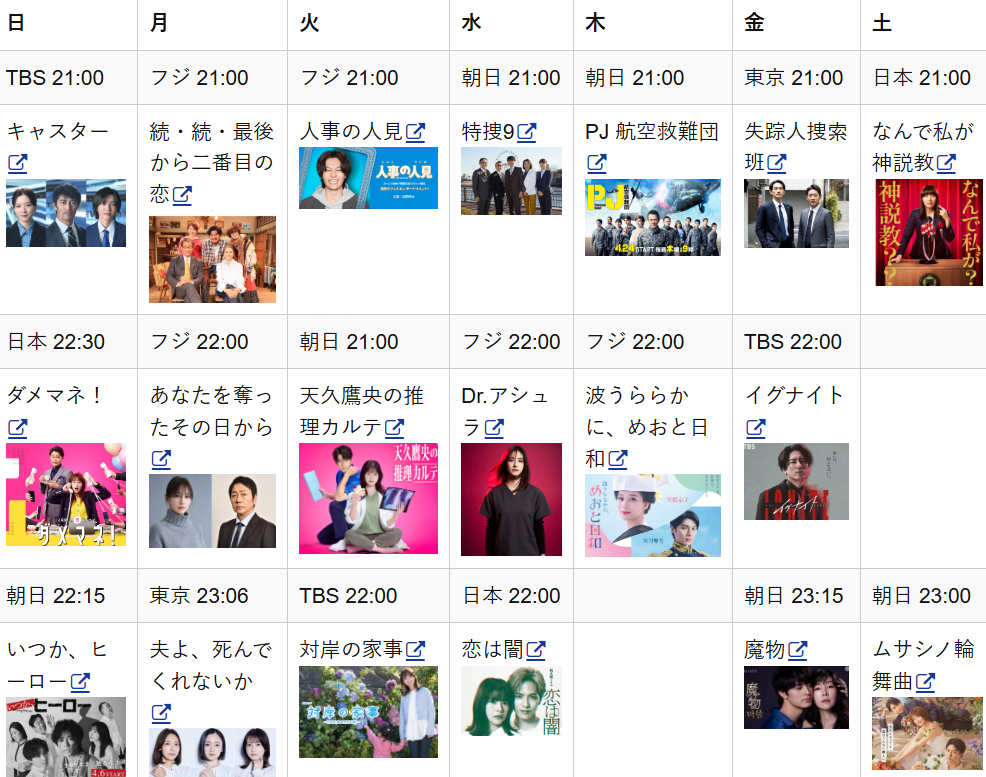986x777 pixels.
Task: Open the 恋は闇 external link
Action: coord(535,650)
